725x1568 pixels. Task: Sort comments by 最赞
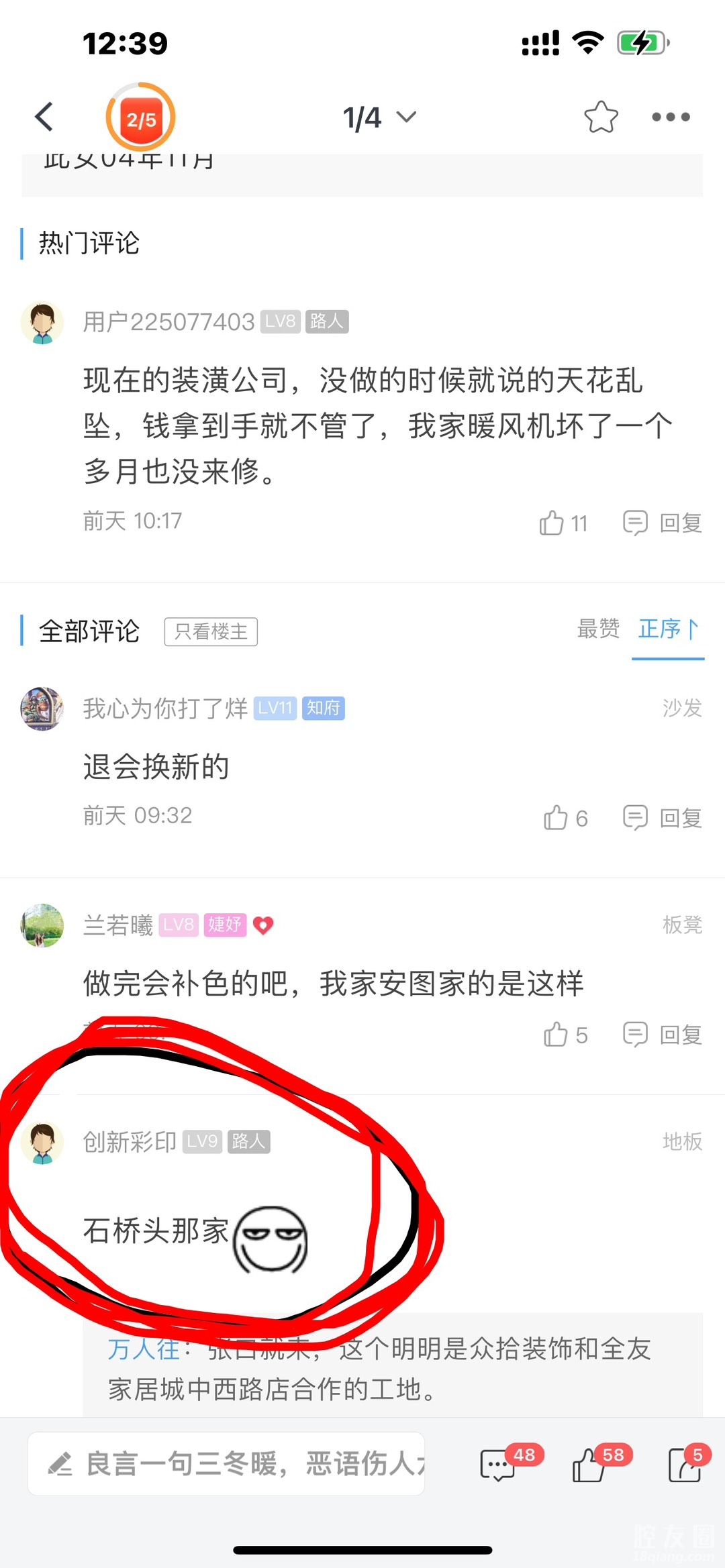click(x=598, y=629)
